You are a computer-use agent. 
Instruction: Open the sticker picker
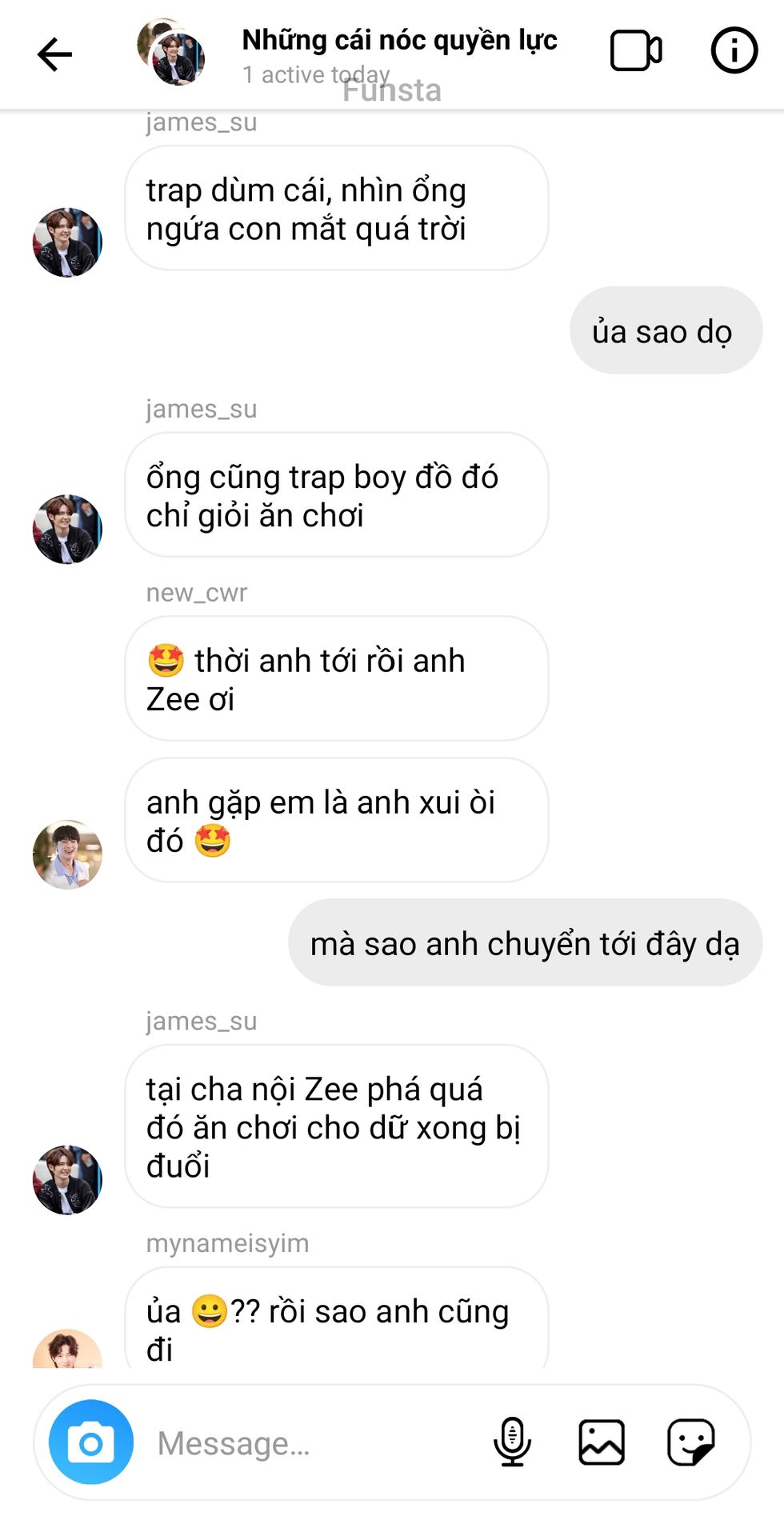(690, 1442)
